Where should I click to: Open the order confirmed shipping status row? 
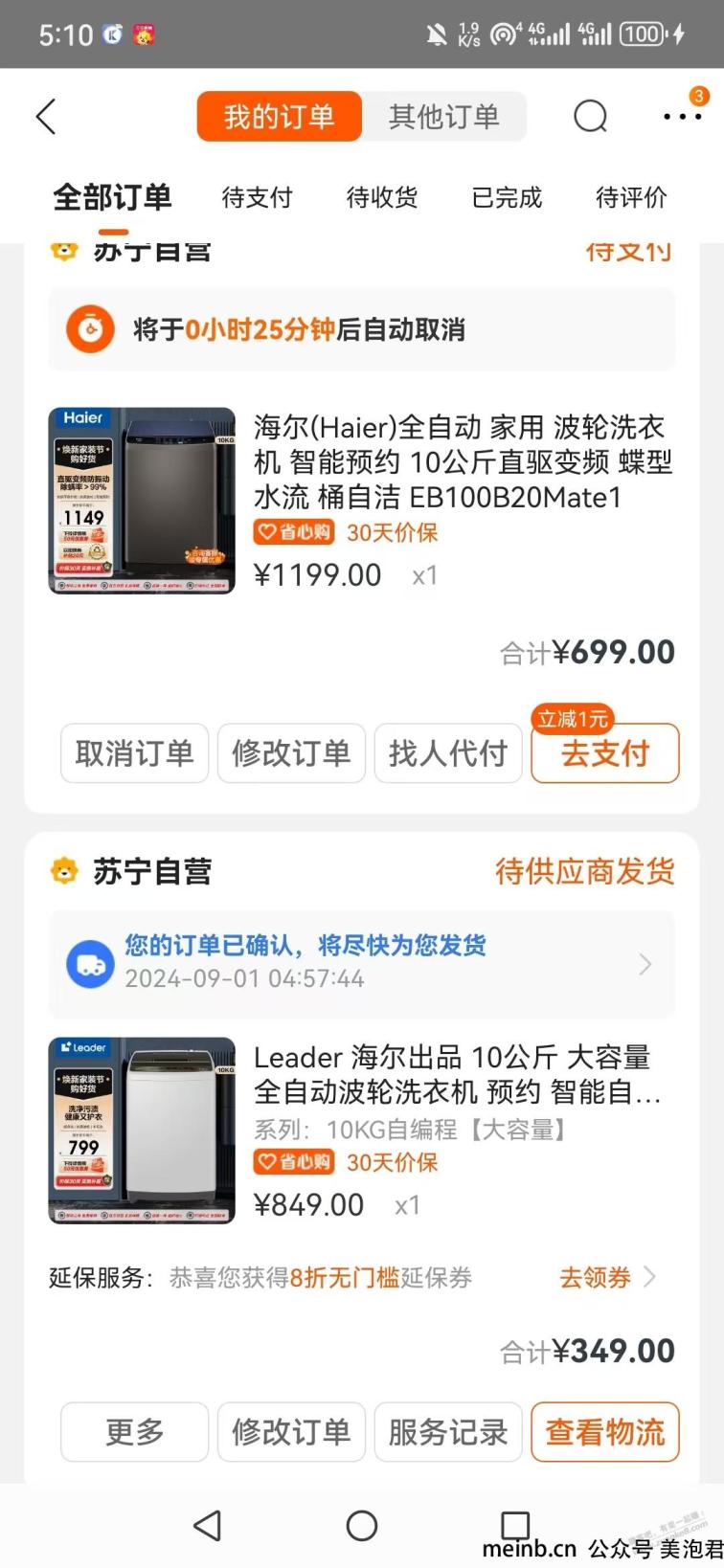click(x=361, y=962)
